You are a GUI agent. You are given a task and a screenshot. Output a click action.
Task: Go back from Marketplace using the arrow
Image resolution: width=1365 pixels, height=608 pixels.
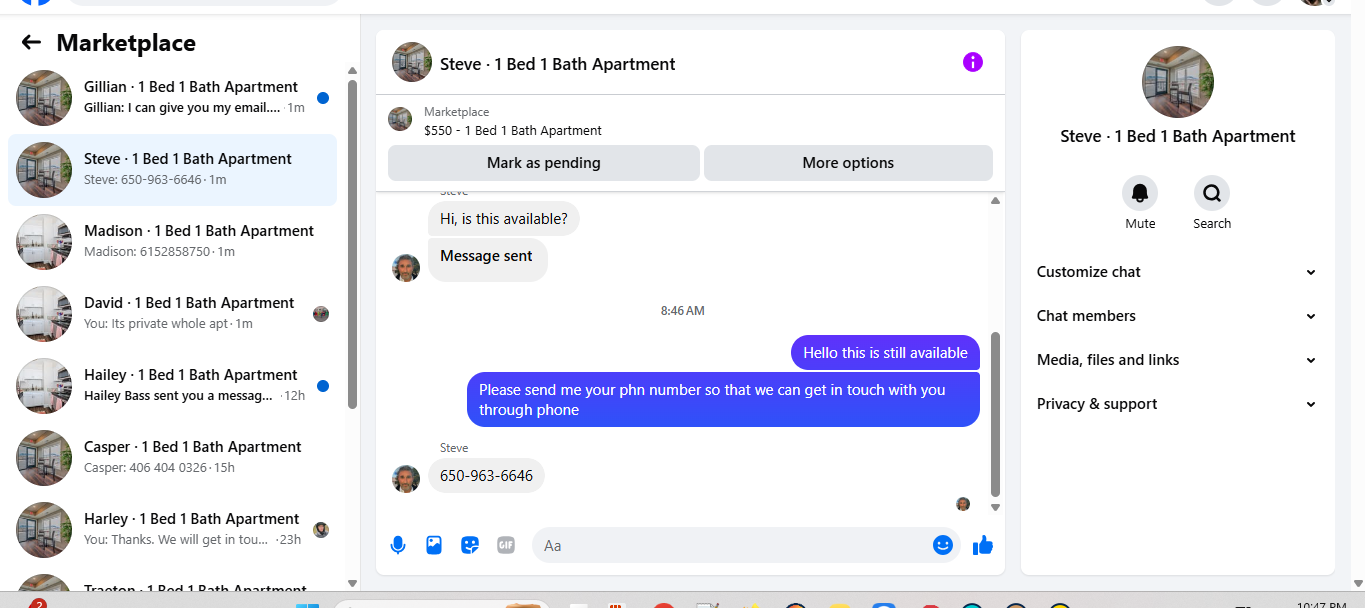[31, 42]
